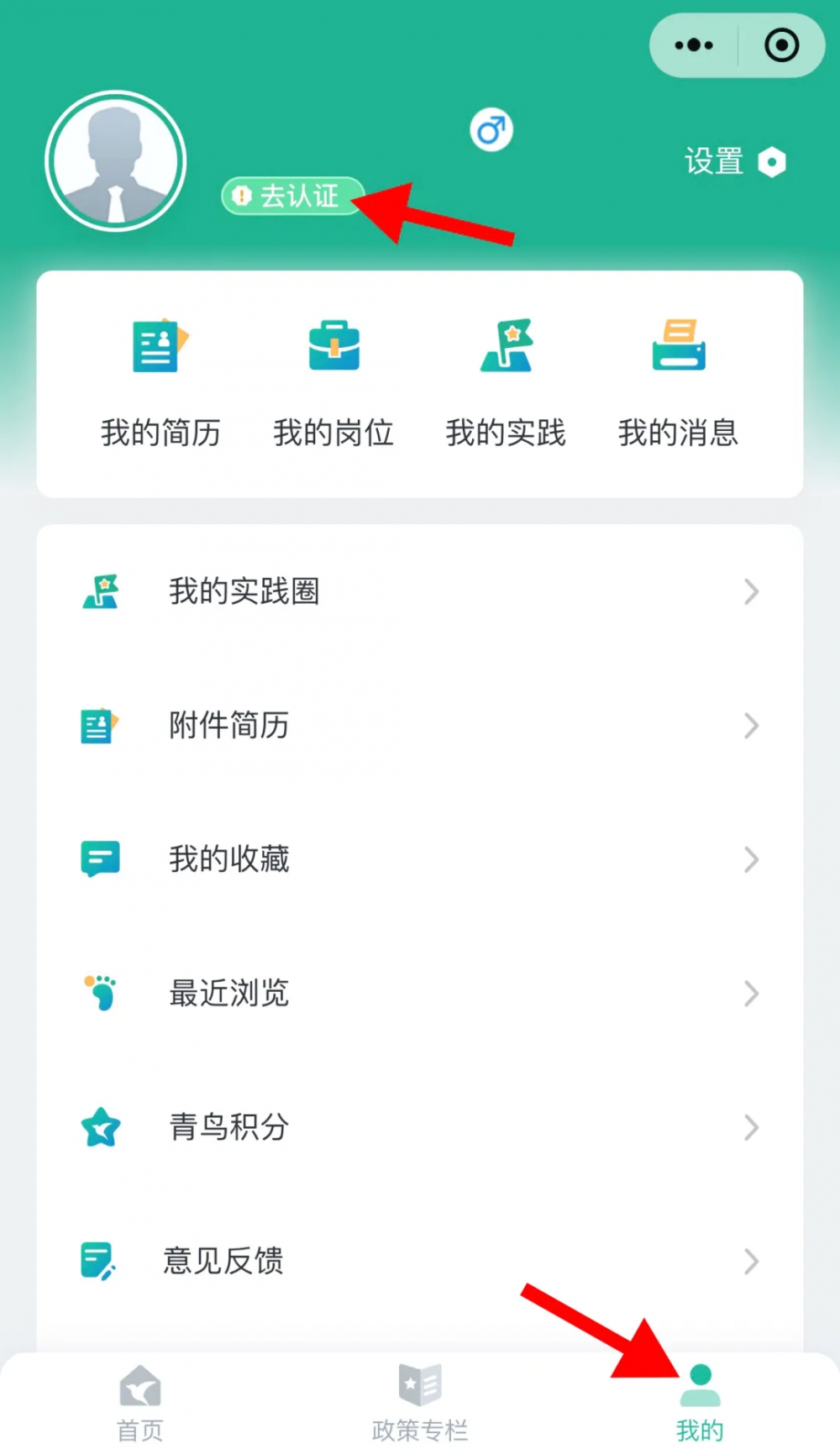Open 我的消息 (My Messages) icon
This screenshot has width=840, height=1454.
[677, 346]
